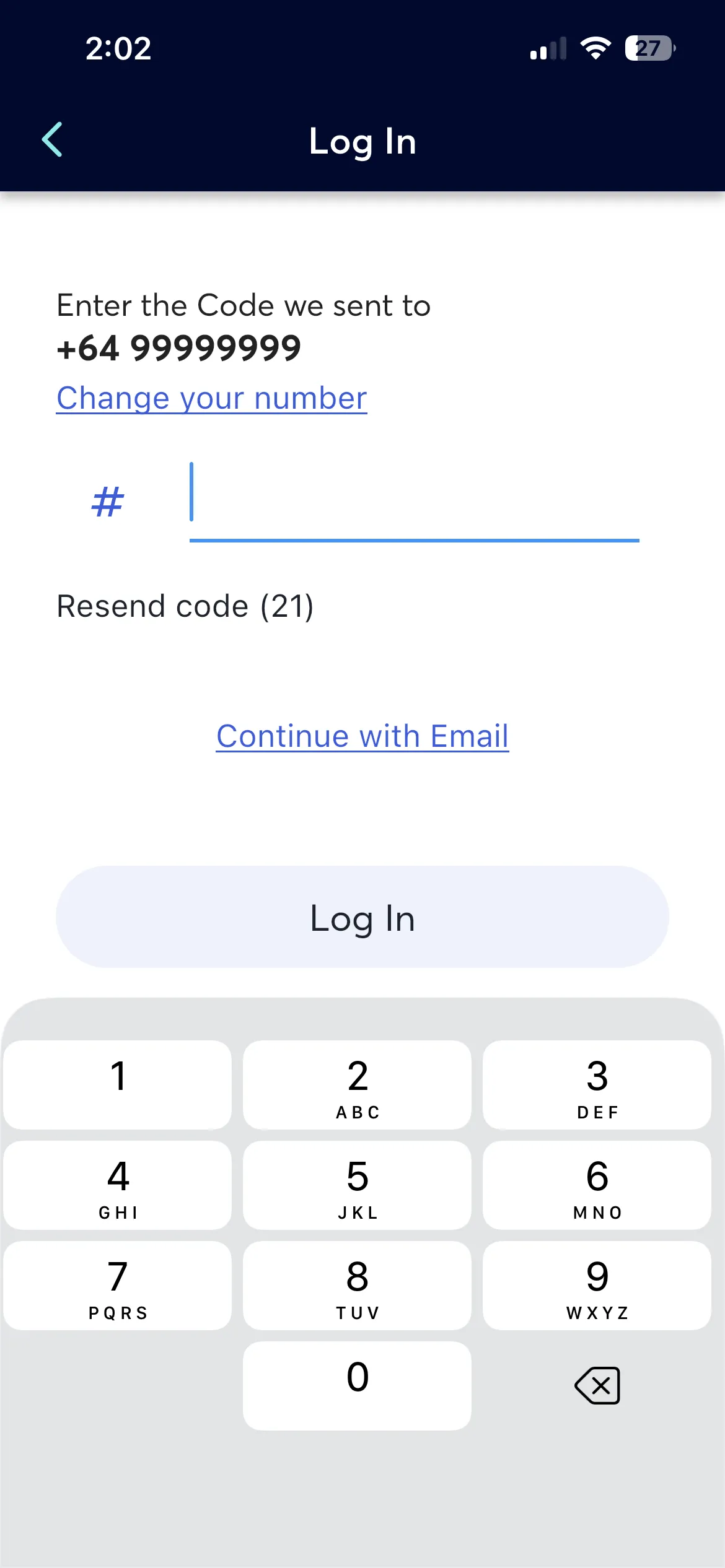This screenshot has height=1568, width=725.
Task: Focus the verification code input field
Action: (x=414, y=500)
